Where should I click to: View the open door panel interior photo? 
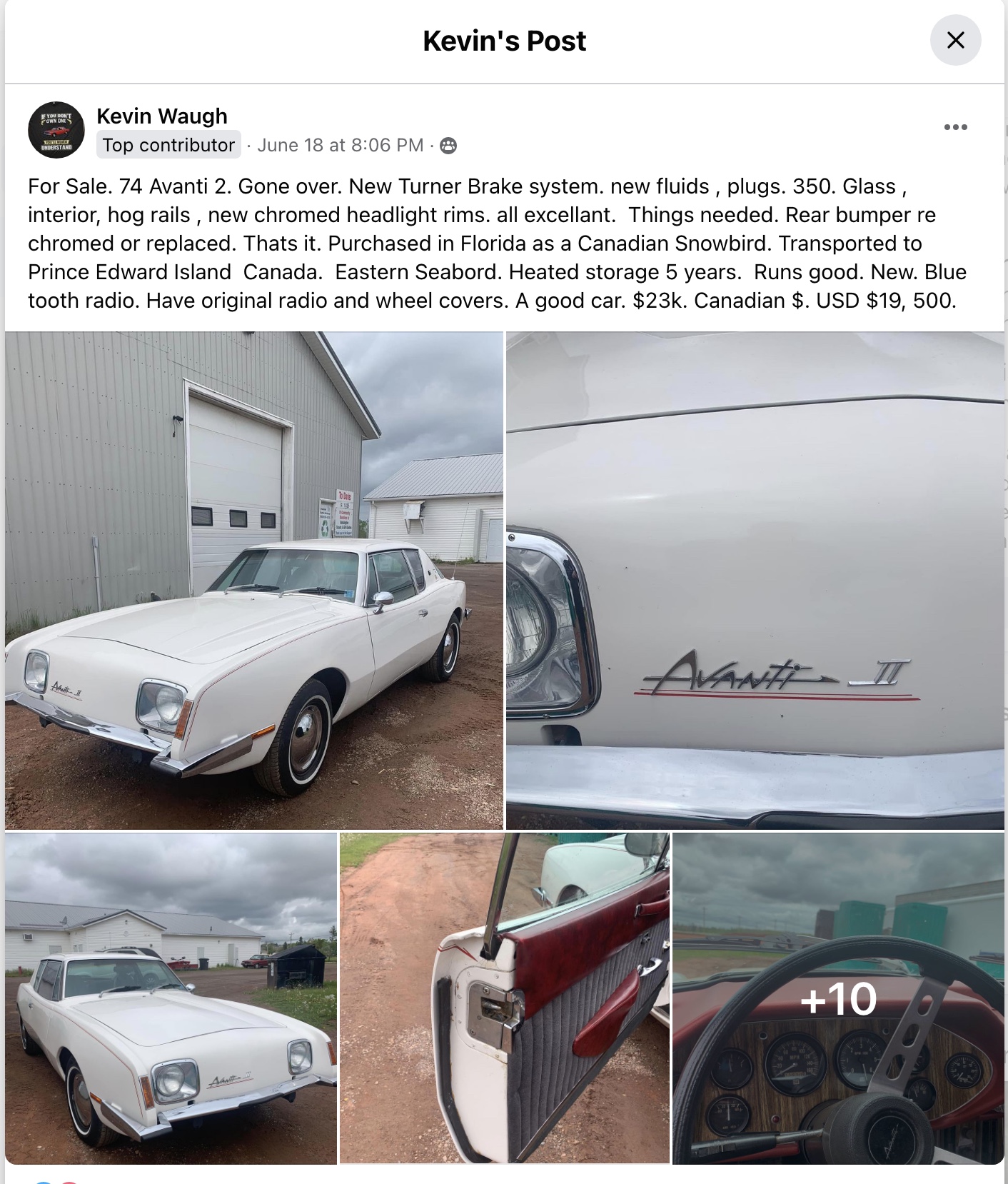click(505, 998)
